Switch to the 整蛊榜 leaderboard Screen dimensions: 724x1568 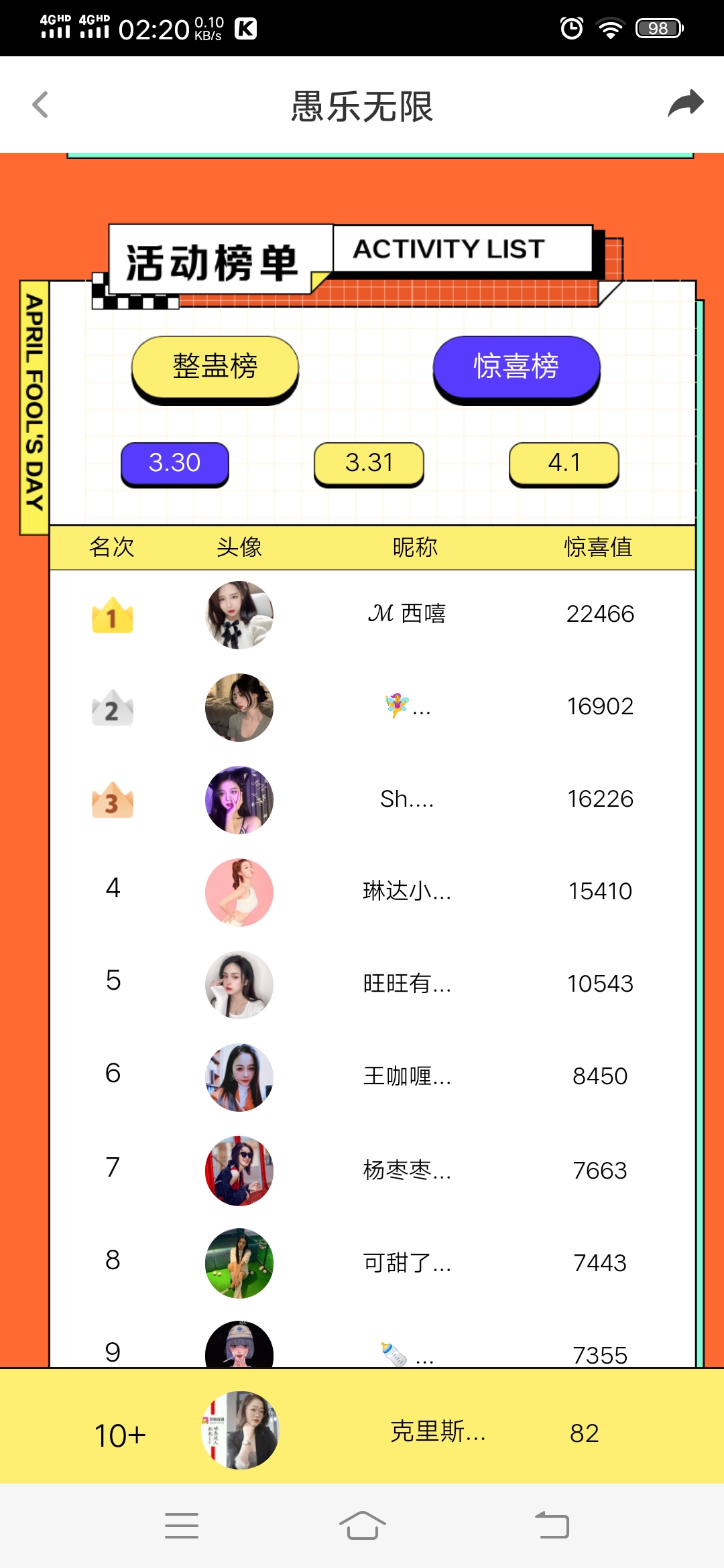click(x=215, y=367)
